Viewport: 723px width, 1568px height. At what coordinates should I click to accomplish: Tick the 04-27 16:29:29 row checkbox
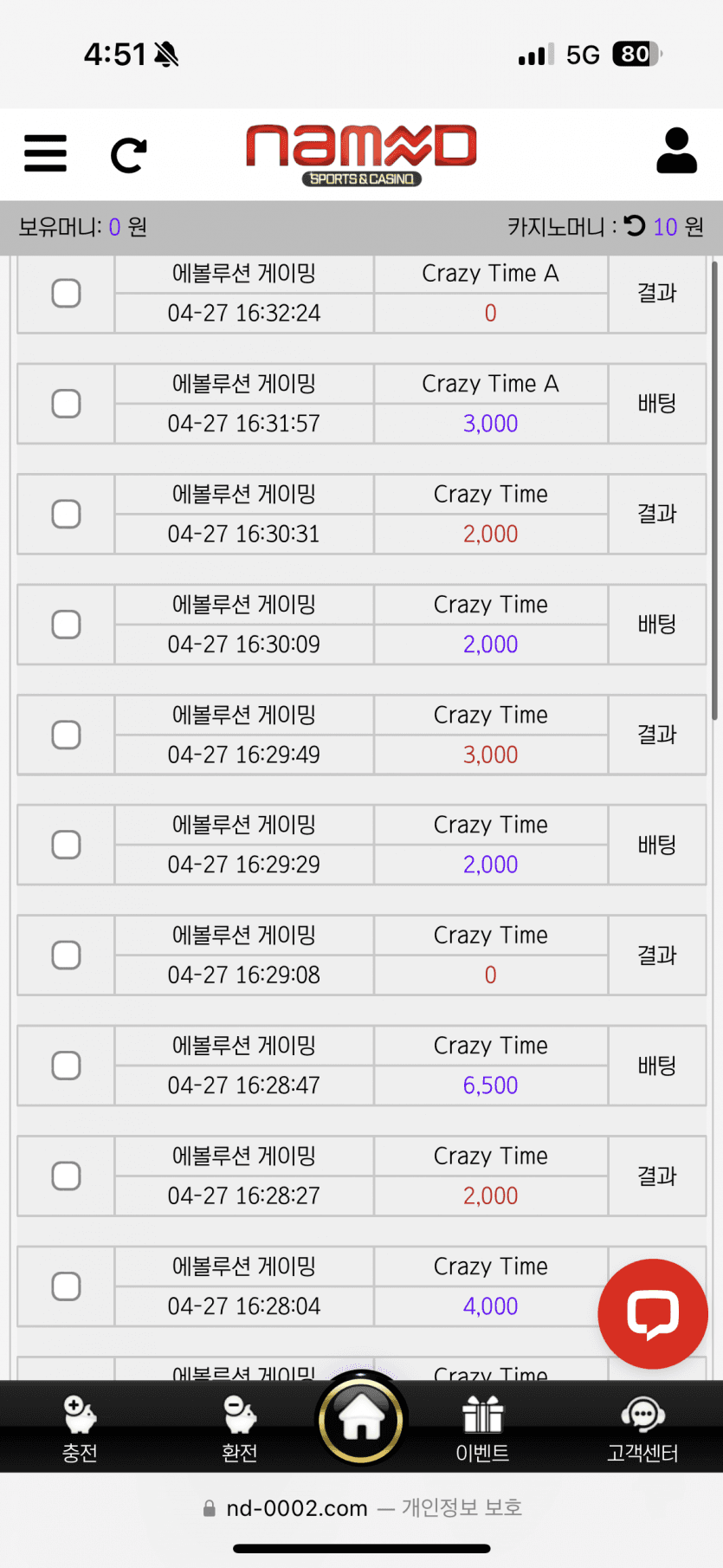coord(67,845)
